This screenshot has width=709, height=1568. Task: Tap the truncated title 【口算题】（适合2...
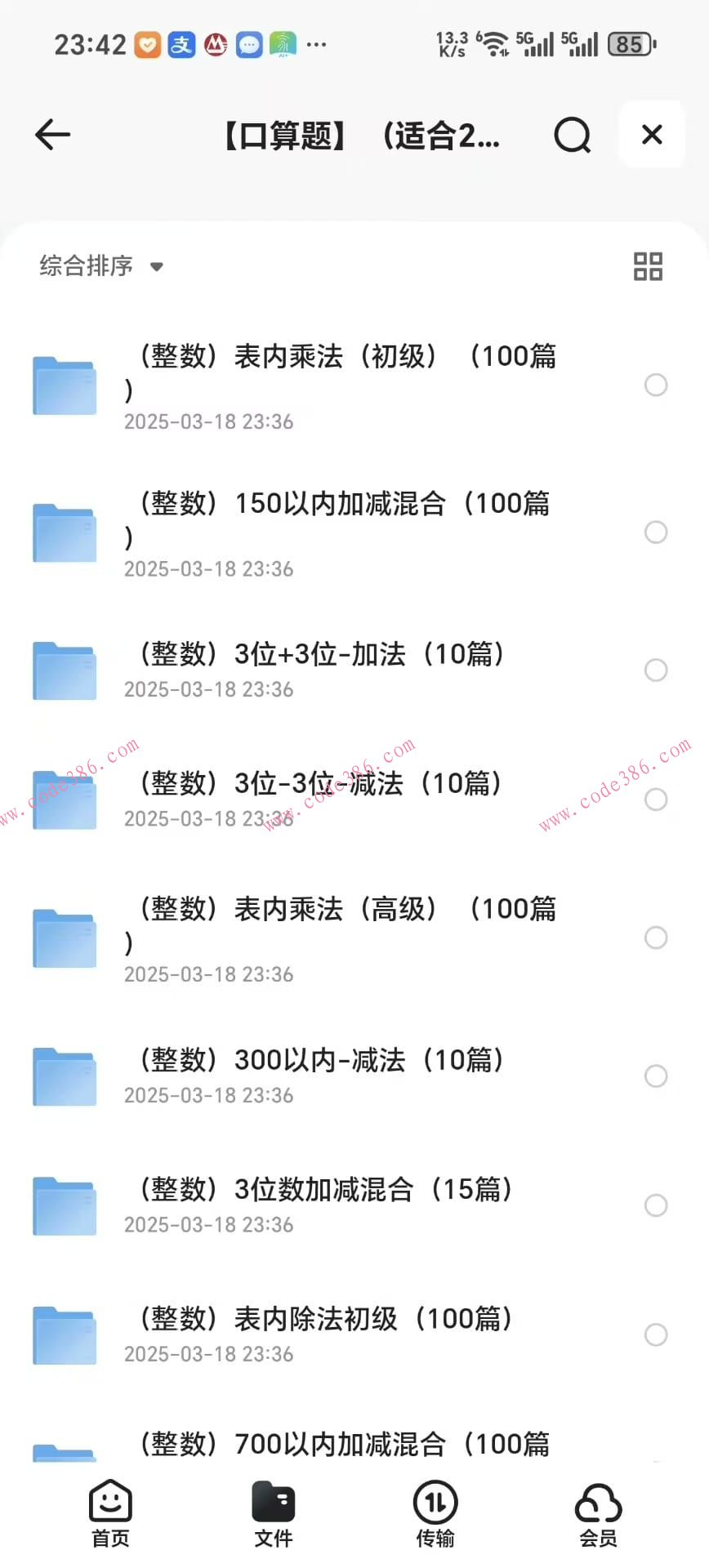(x=359, y=136)
